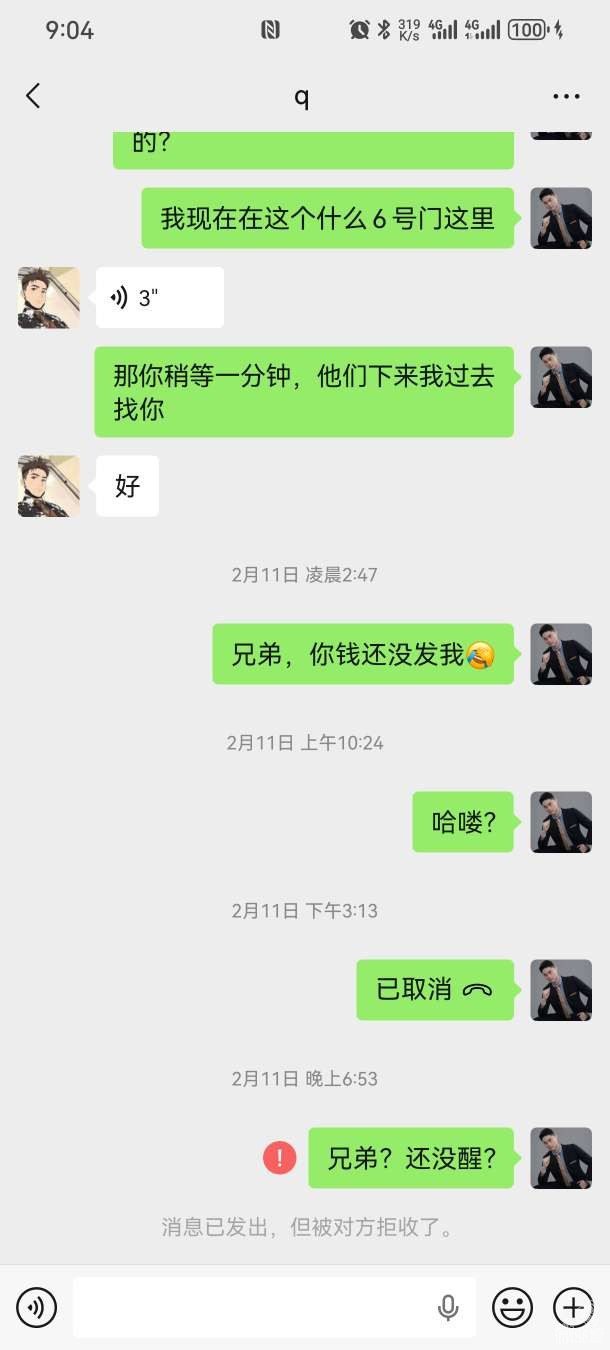
Task: Switch to hold-to-talk voice input
Action: [x=37, y=1307]
